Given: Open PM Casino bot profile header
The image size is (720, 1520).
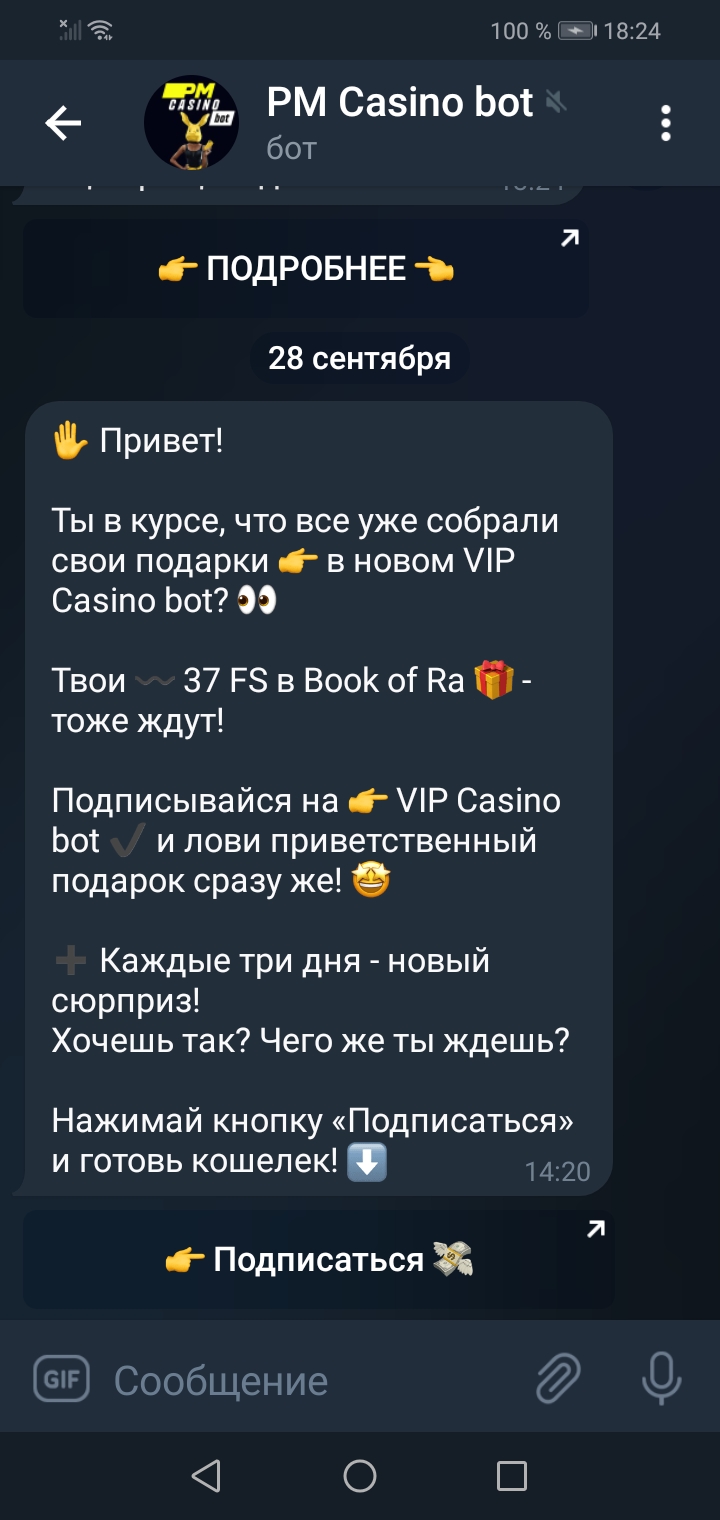Looking at the screenshot, I should click(400, 124).
